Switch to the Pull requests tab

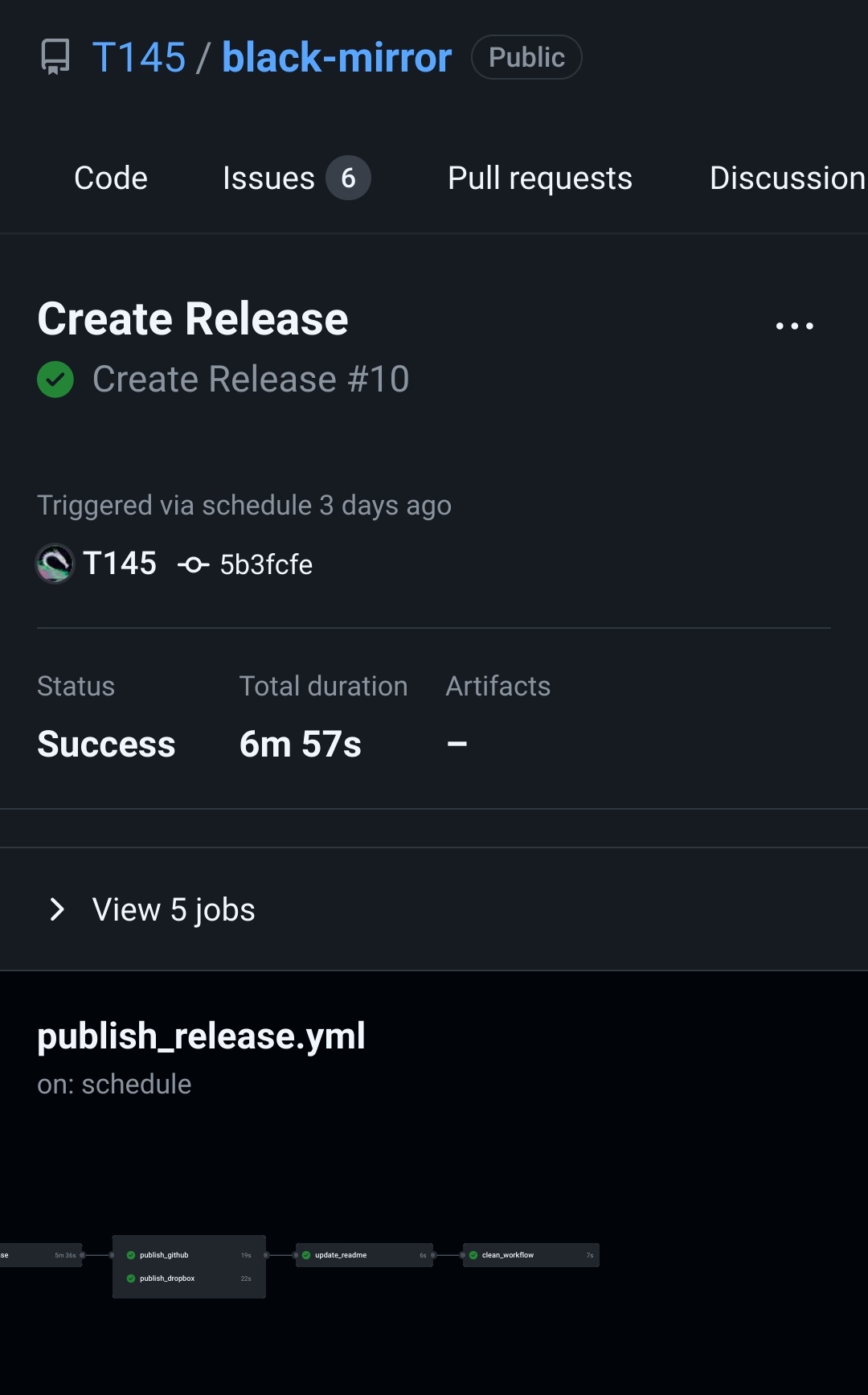click(539, 178)
